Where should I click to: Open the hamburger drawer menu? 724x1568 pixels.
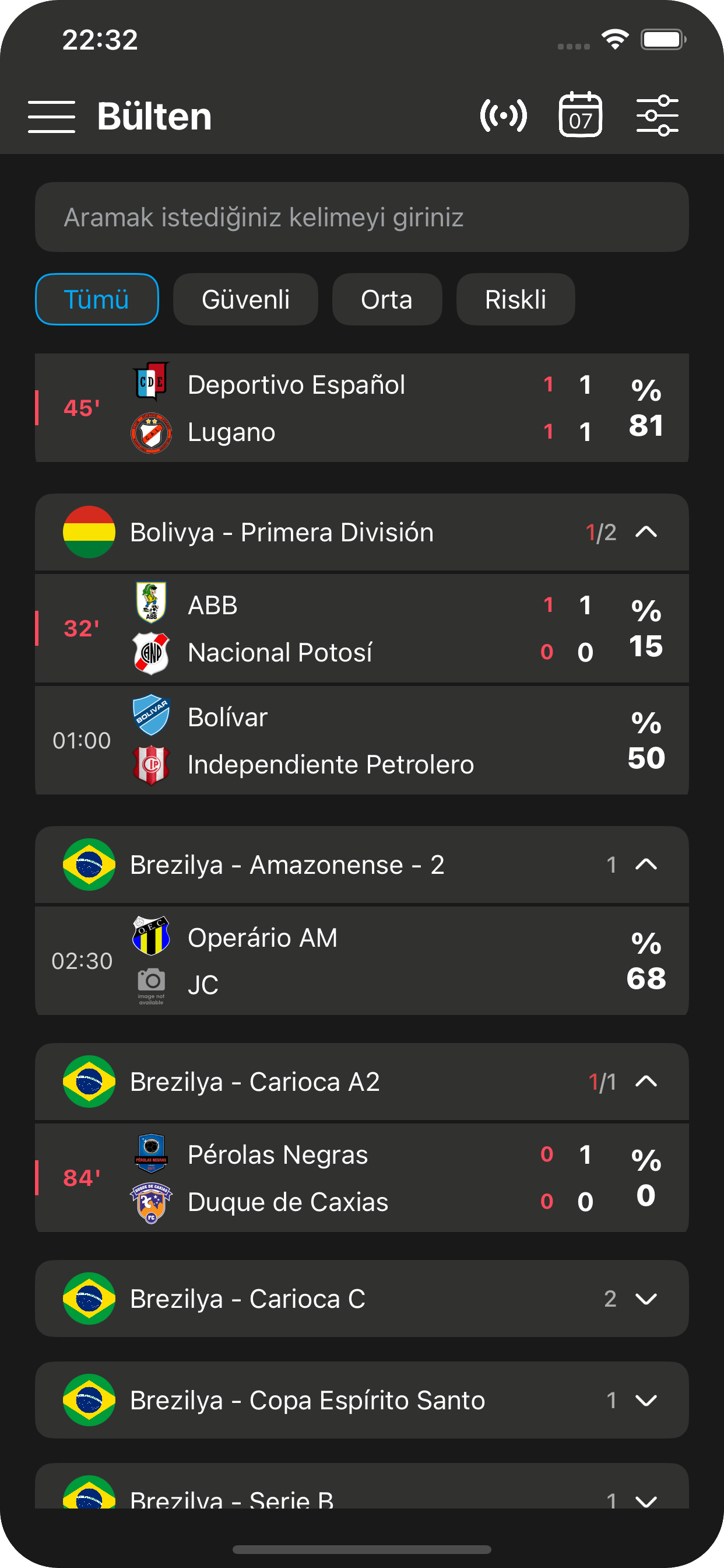(52, 116)
